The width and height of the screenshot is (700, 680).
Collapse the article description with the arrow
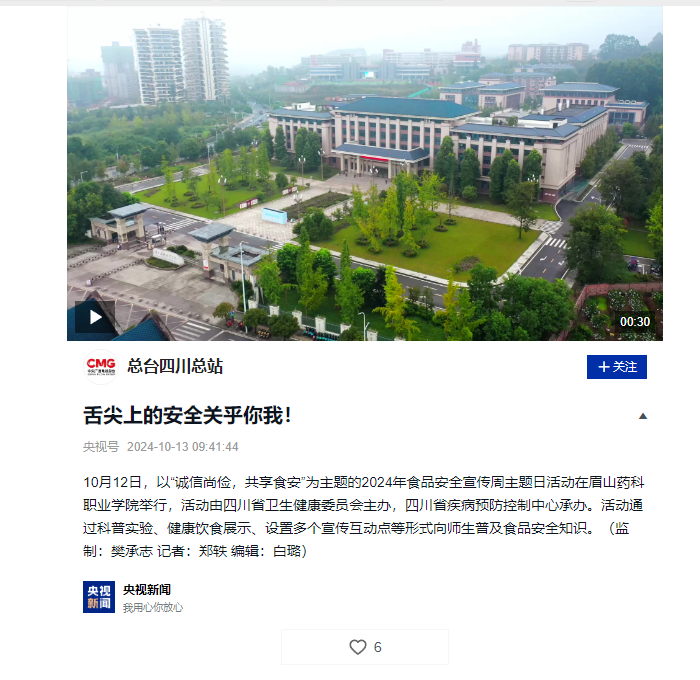point(643,416)
